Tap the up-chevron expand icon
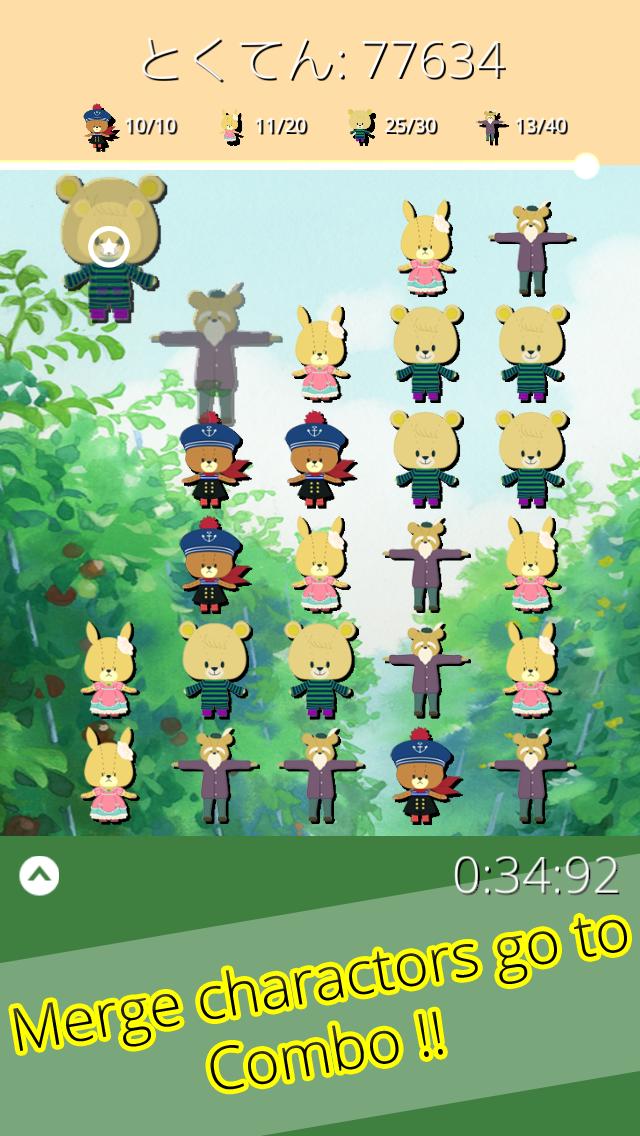Screen dimensions: 640x1136 coord(39,877)
